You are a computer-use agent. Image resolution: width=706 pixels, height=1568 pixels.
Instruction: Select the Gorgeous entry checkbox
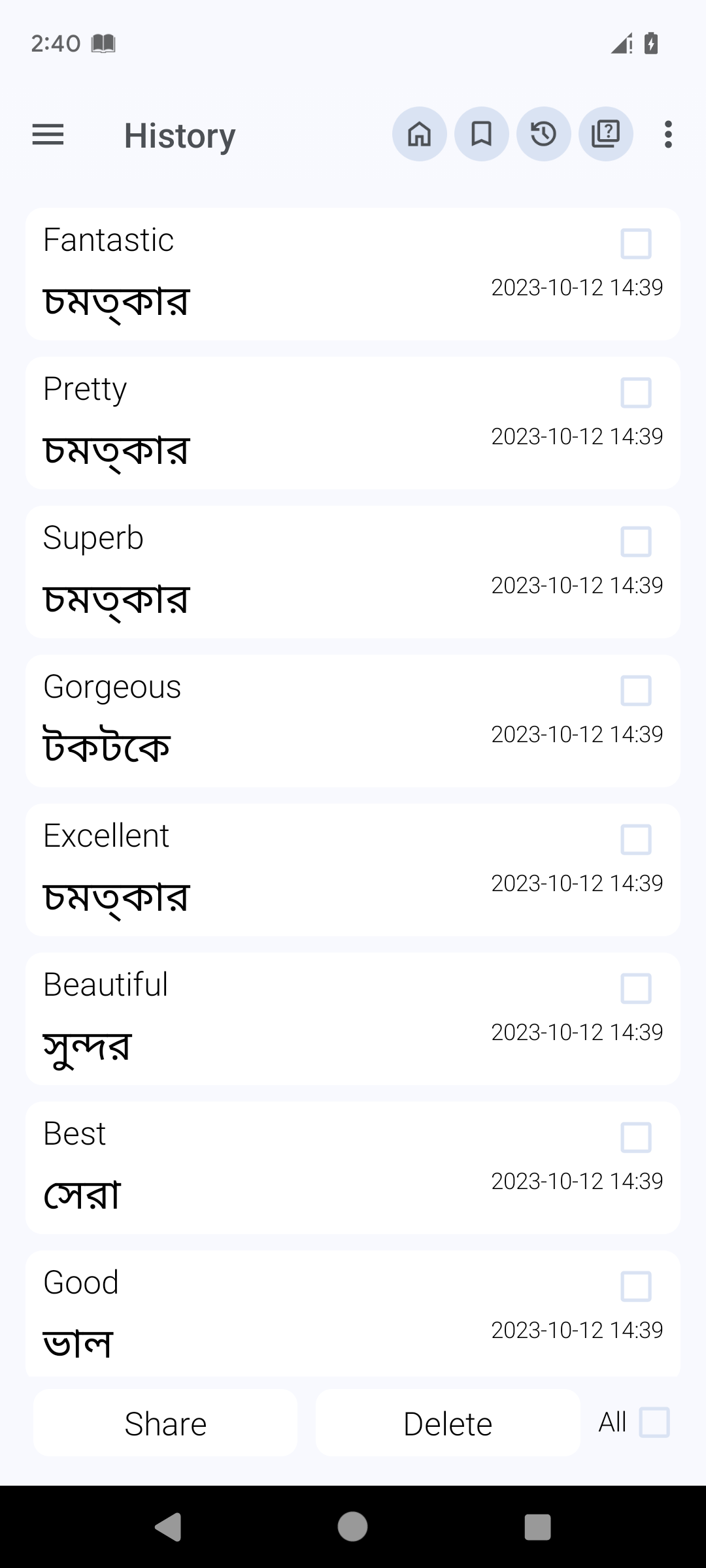click(636, 690)
